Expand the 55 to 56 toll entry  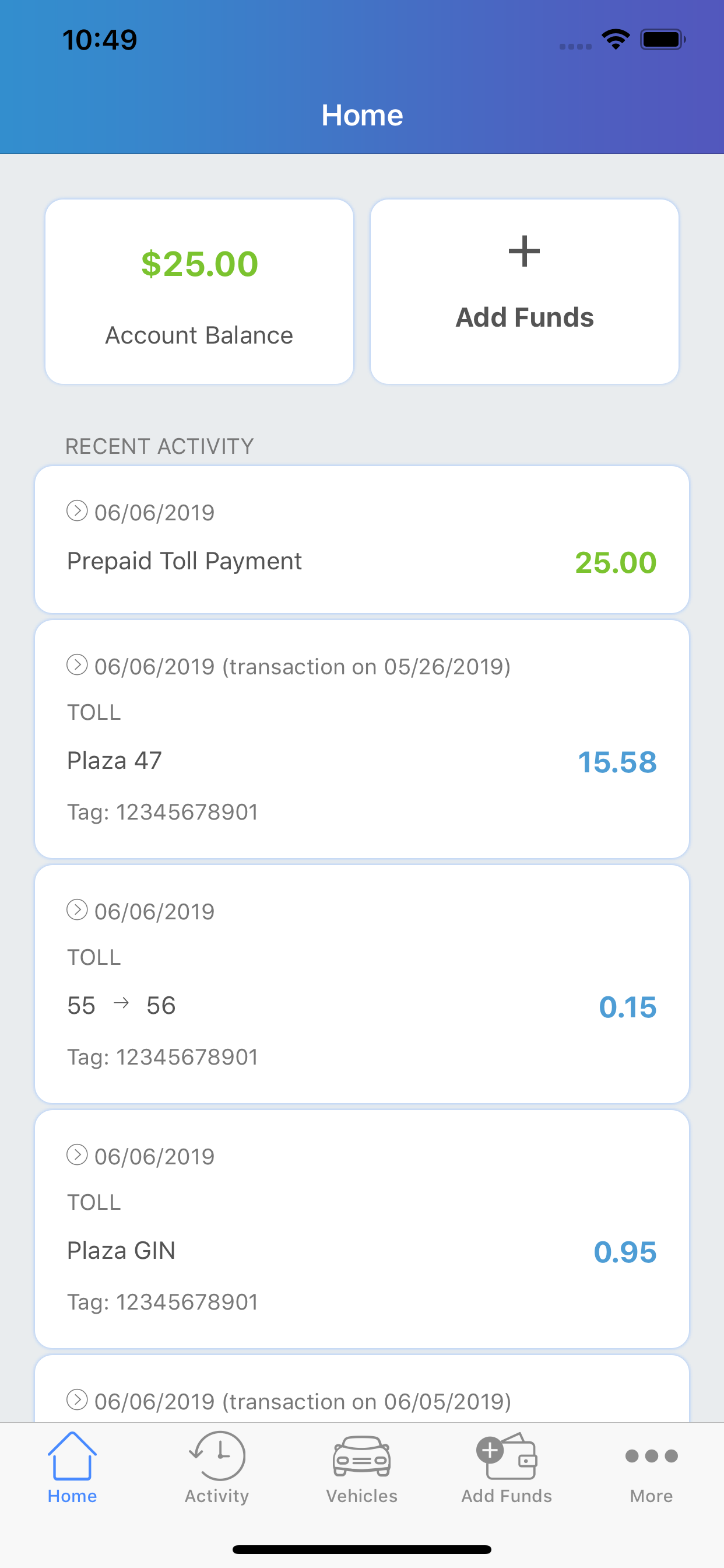point(78,910)
